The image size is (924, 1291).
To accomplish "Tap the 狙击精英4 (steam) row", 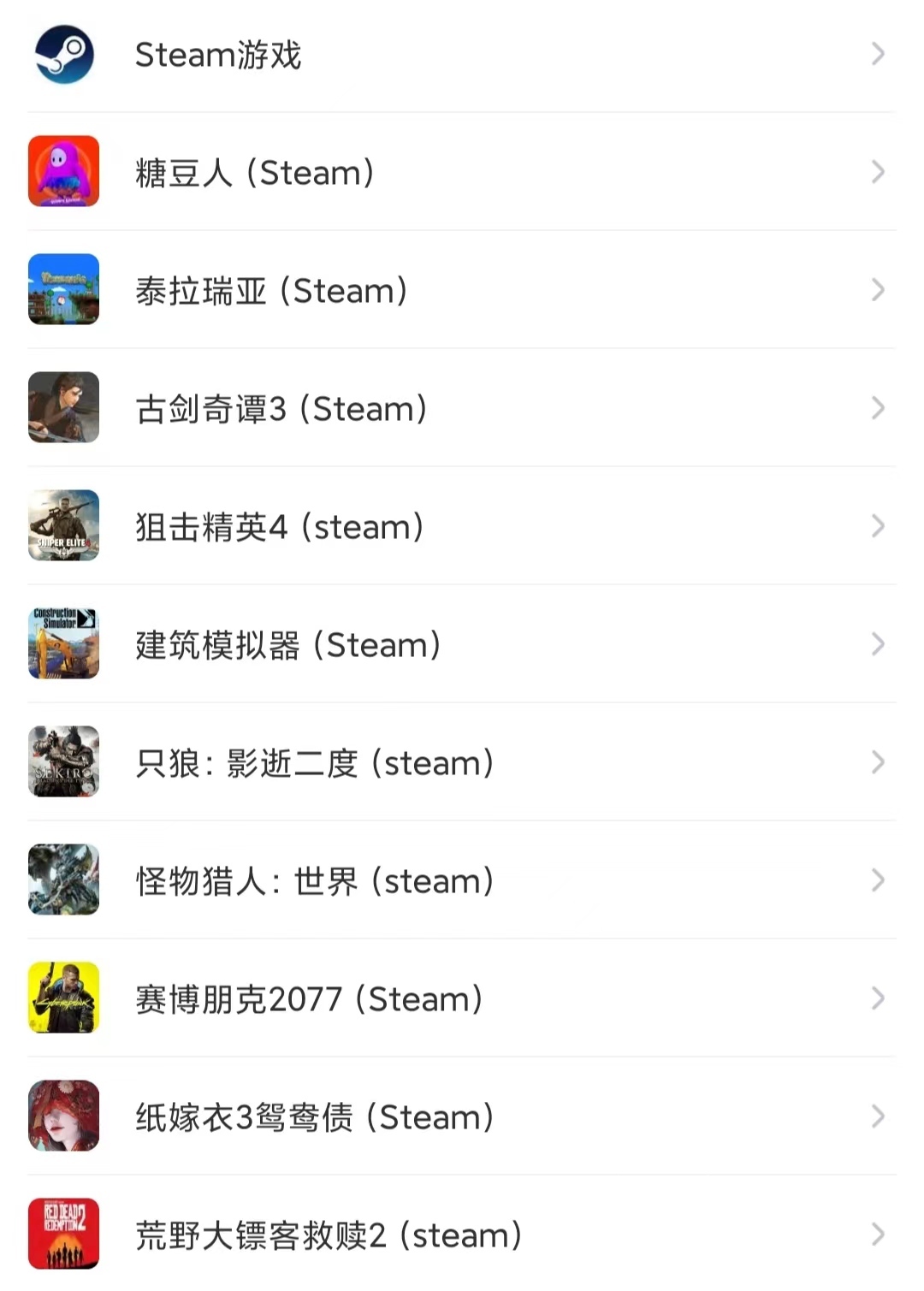I will tap(462, 526).
